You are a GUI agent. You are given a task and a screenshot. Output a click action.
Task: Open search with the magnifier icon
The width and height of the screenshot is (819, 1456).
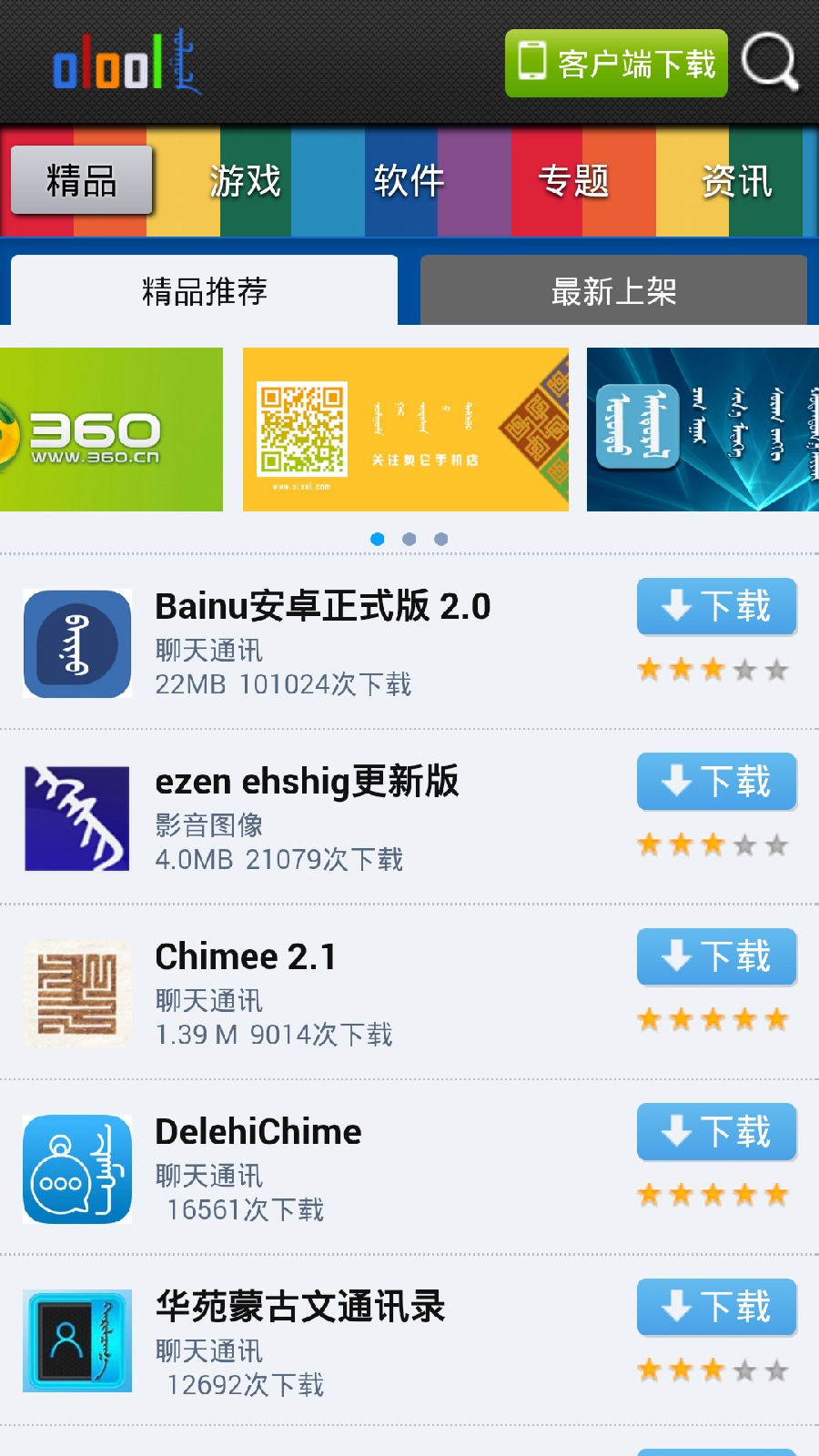click(769, 63)
